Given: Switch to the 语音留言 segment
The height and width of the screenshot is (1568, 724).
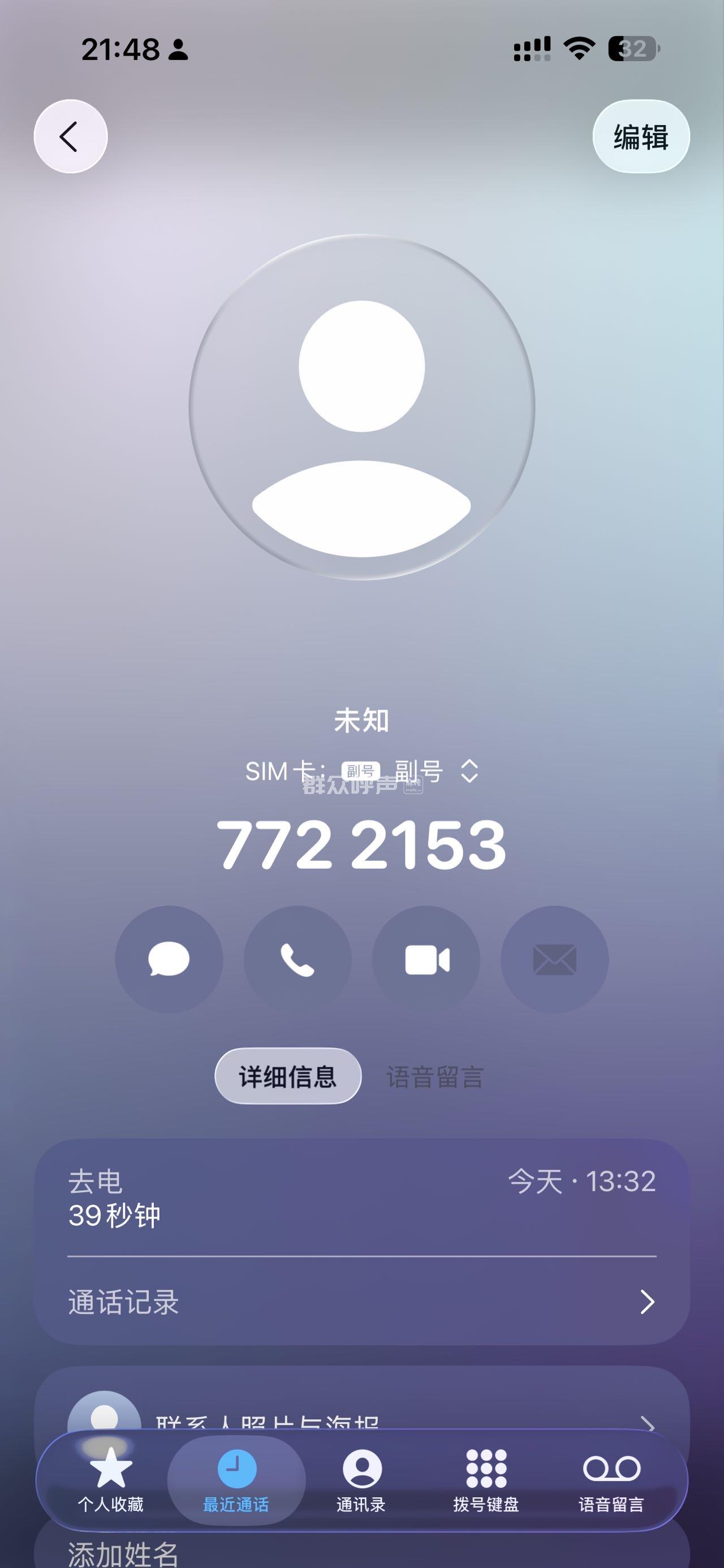Looking at the screenshot, I should point(435,1077).
